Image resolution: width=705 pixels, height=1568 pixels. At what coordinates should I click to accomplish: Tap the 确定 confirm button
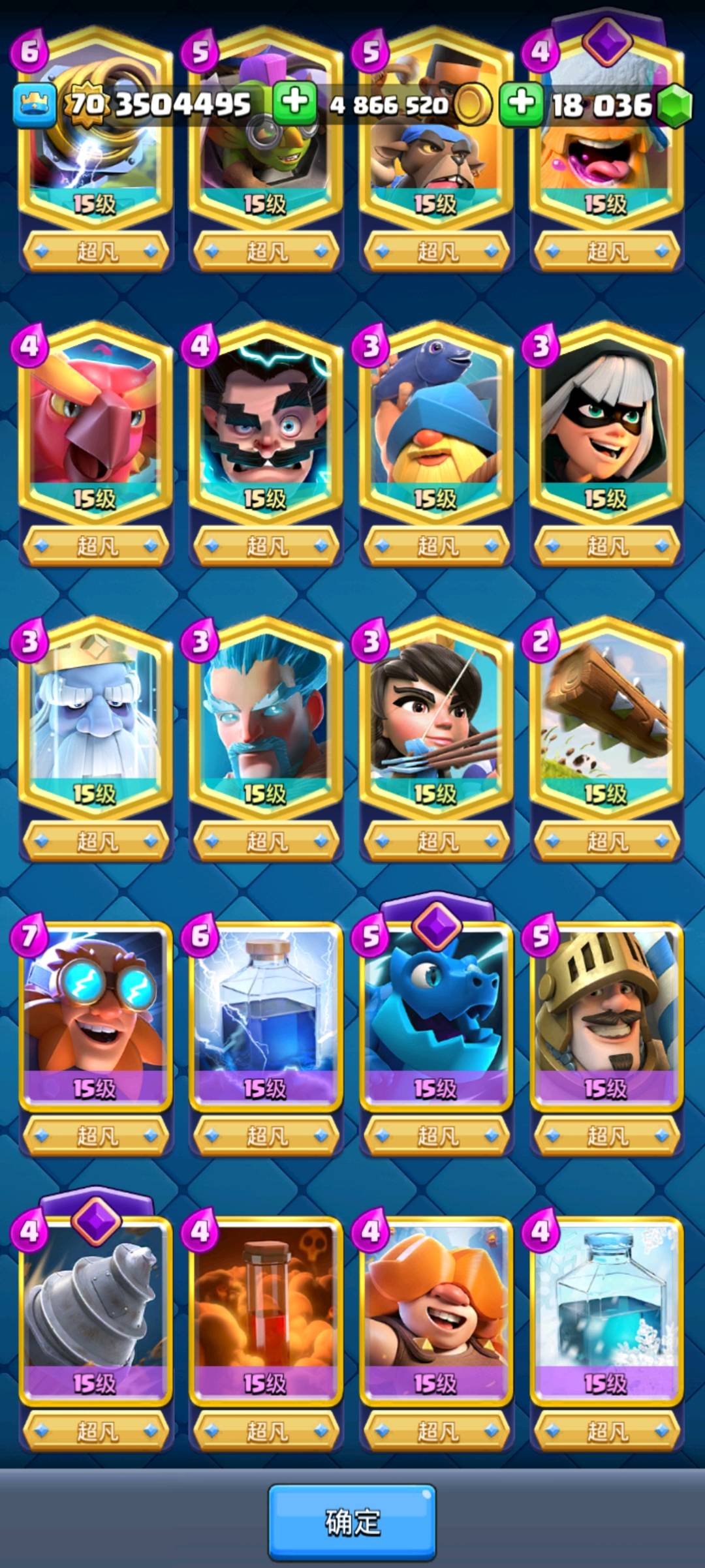(x=352, y=1522)
